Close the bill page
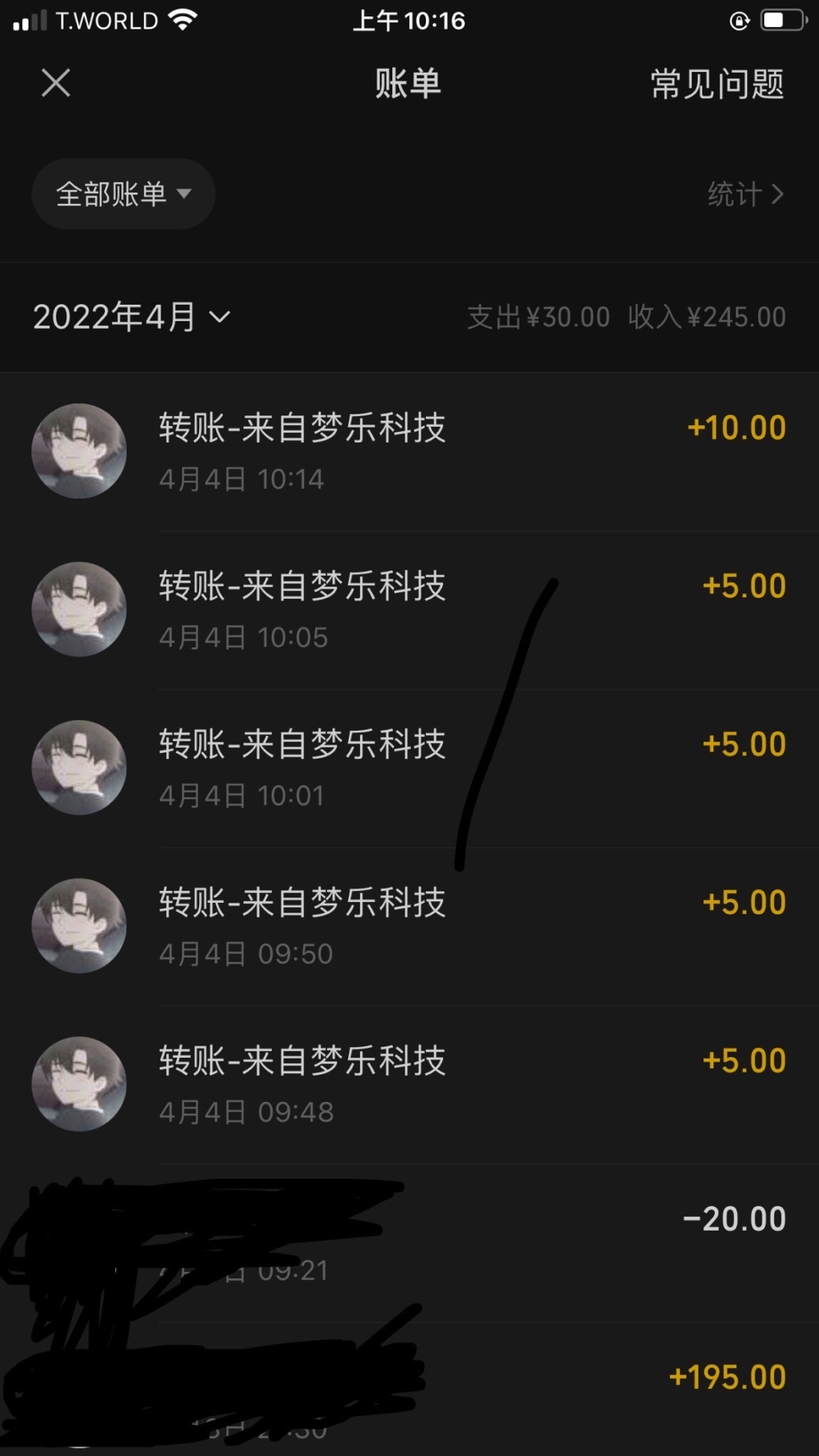819x1456 pixels. pyautogui.click(x=56, y=83)
